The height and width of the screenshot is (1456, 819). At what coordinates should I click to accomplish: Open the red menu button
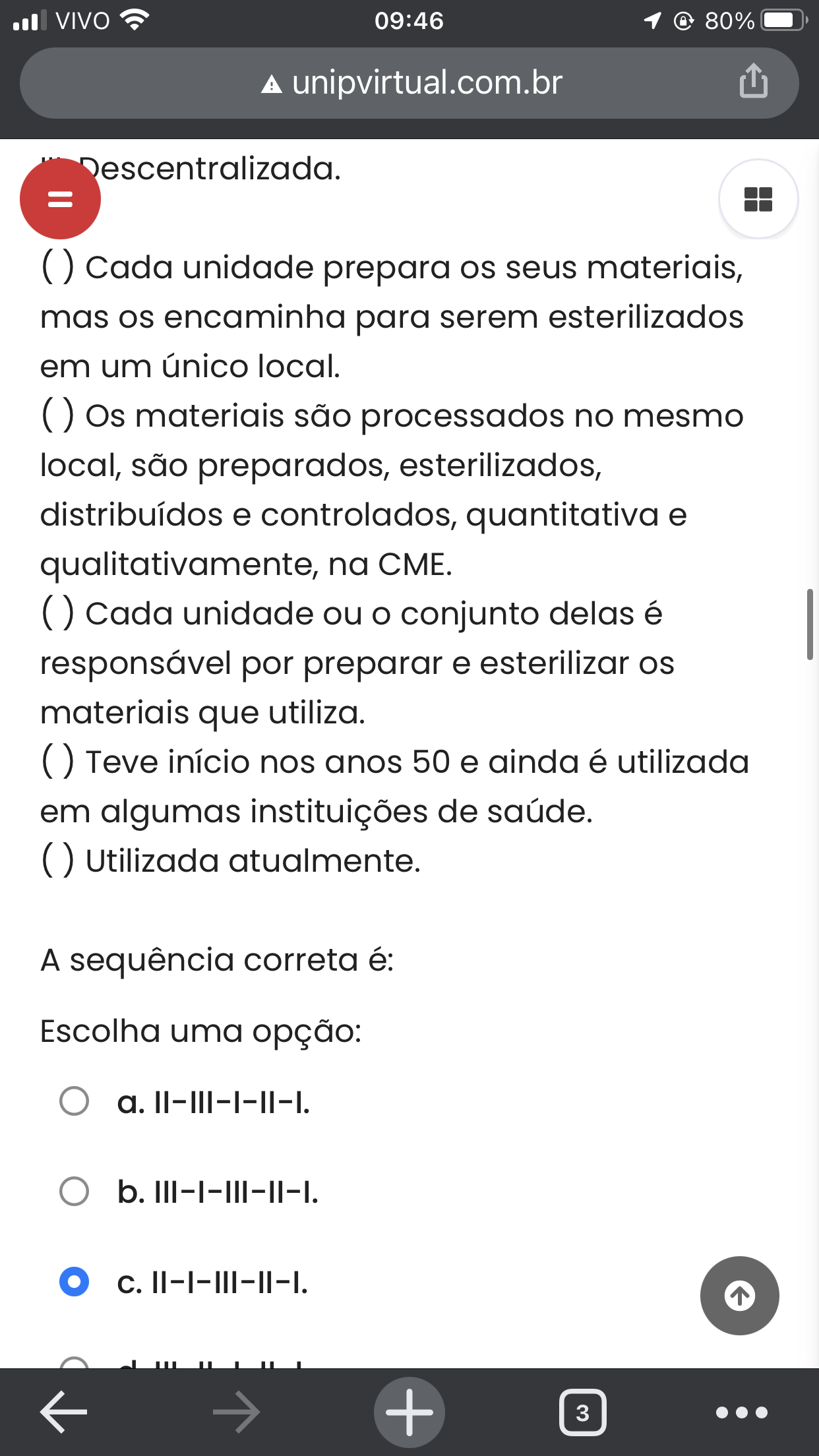pyautogui.click(x=60, y=198)
